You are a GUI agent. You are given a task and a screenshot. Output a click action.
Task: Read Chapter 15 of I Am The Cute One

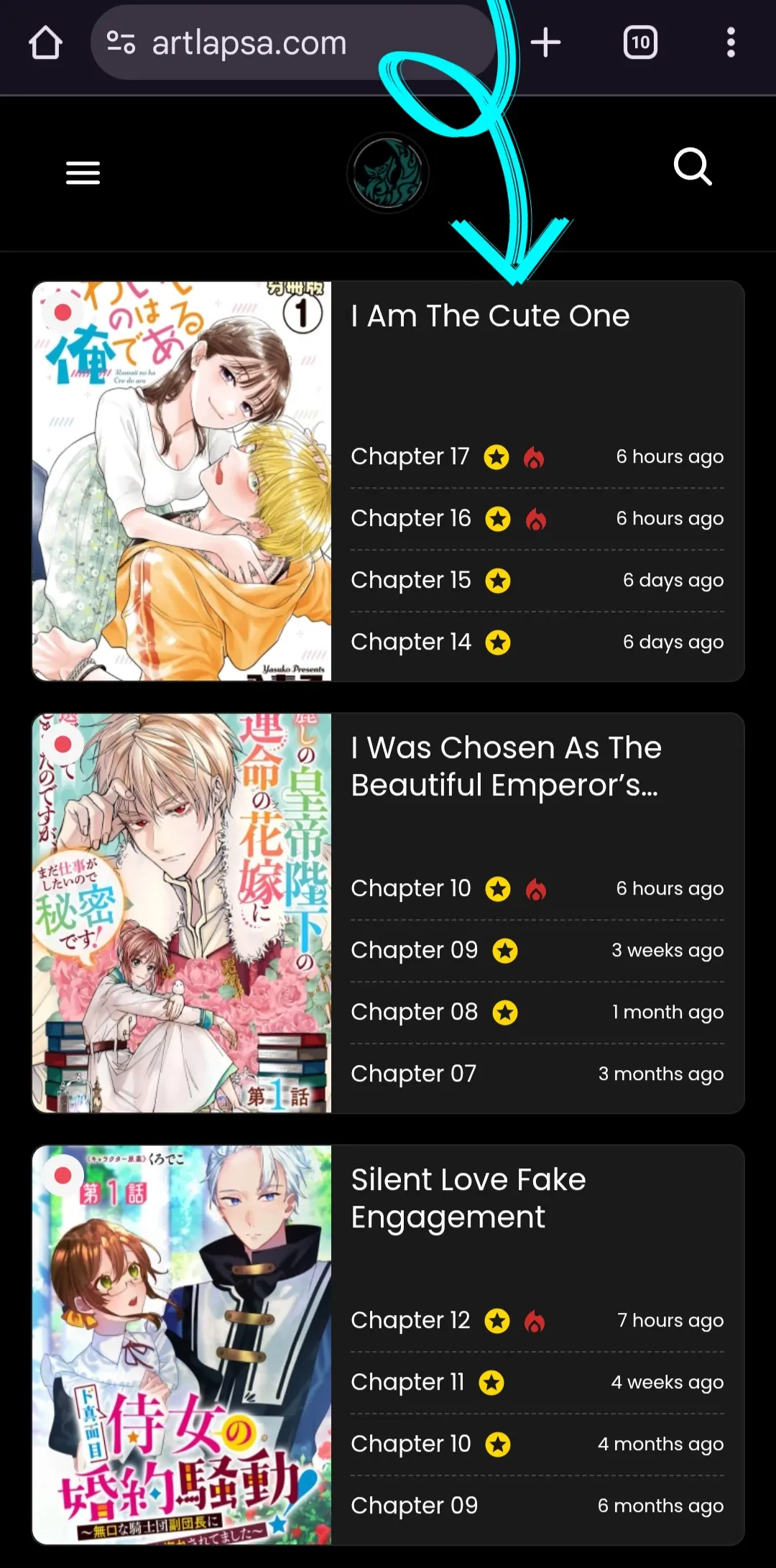(411, 580)
